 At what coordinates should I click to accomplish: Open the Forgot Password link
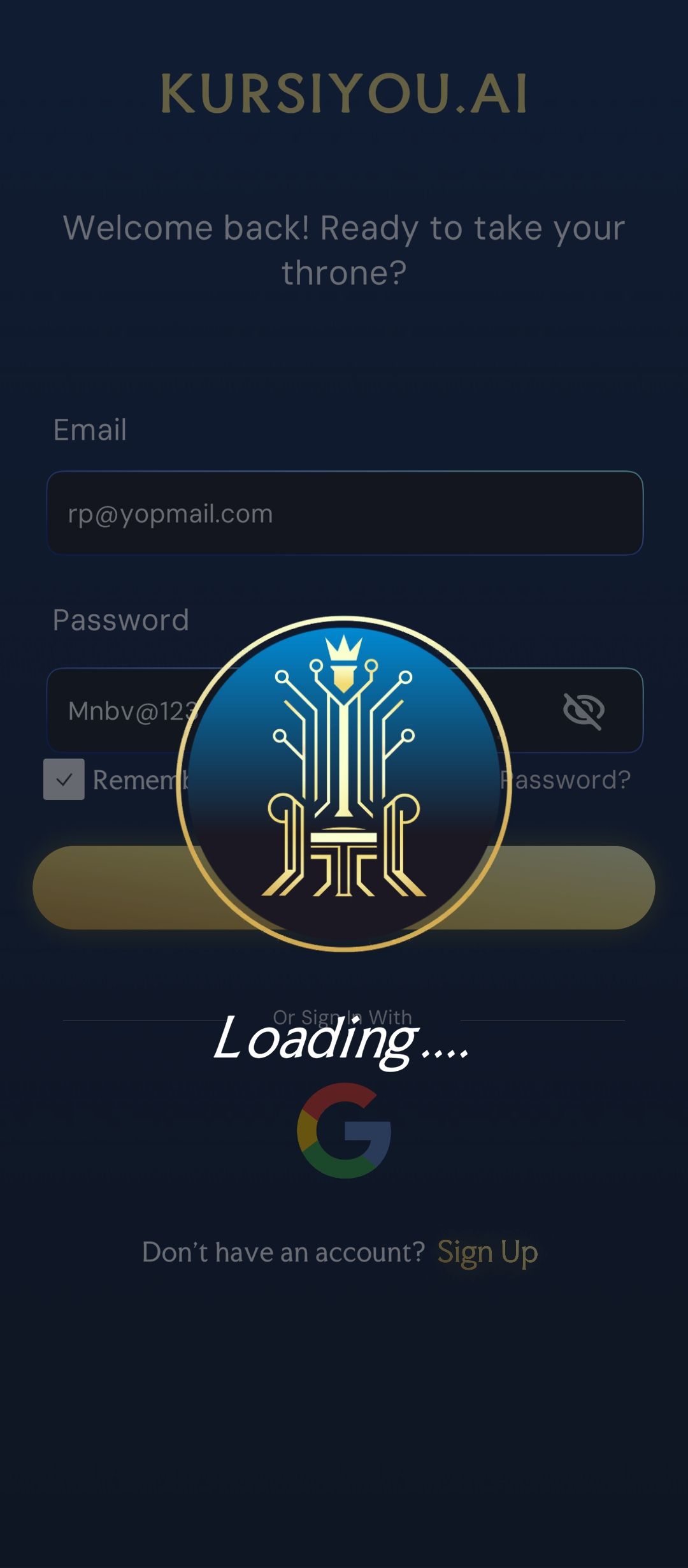(570, 780)
